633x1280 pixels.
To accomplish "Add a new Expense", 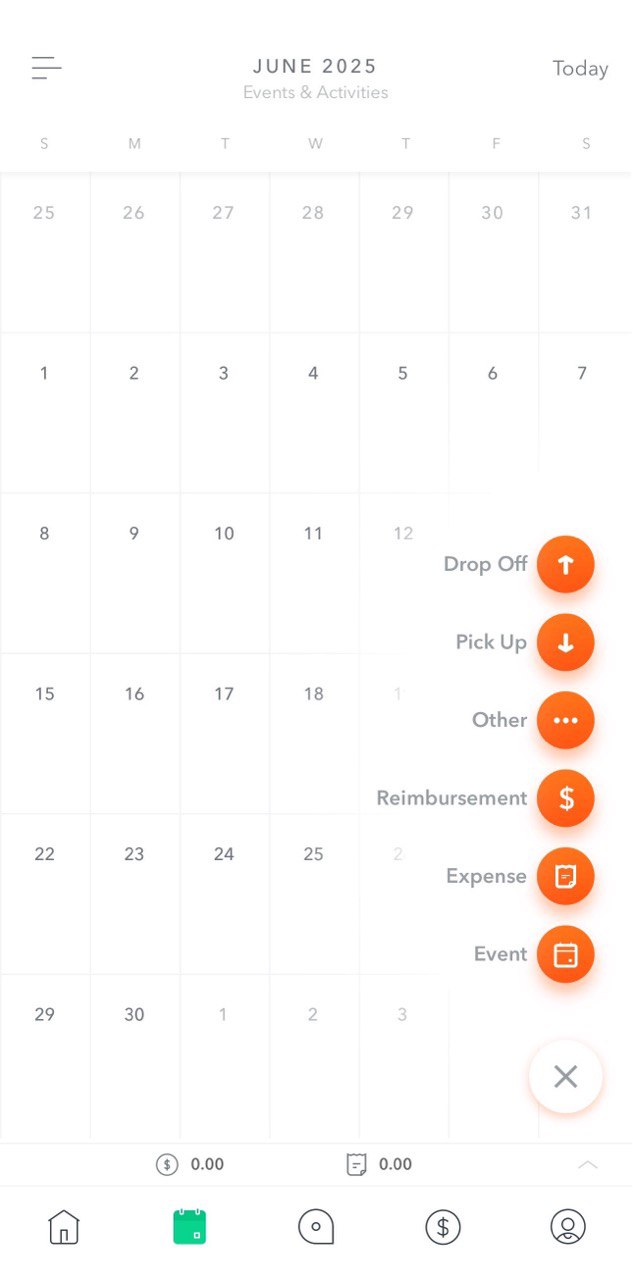I will (565, 876).
